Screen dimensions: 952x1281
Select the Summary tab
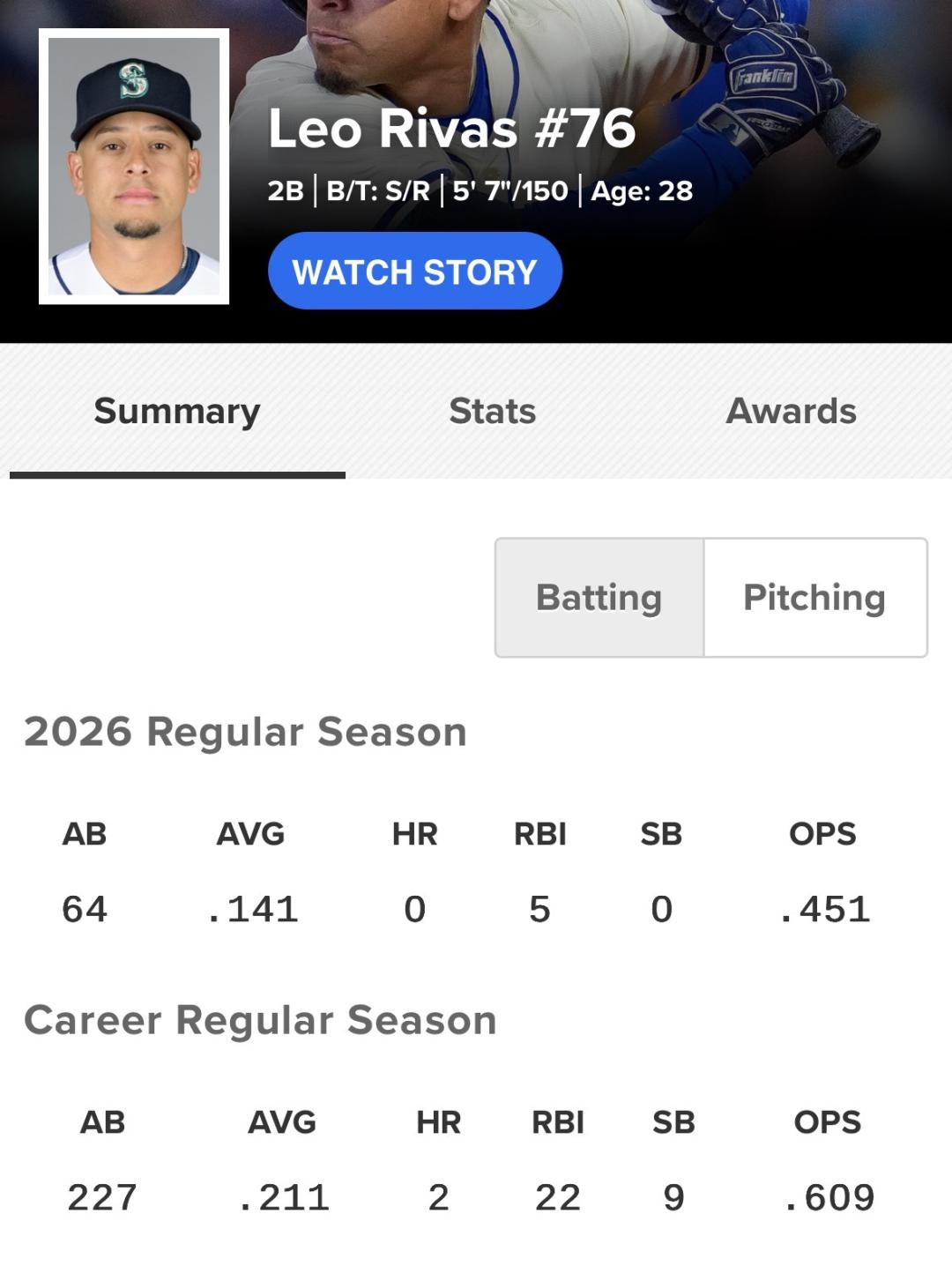(x=177, y=412)
